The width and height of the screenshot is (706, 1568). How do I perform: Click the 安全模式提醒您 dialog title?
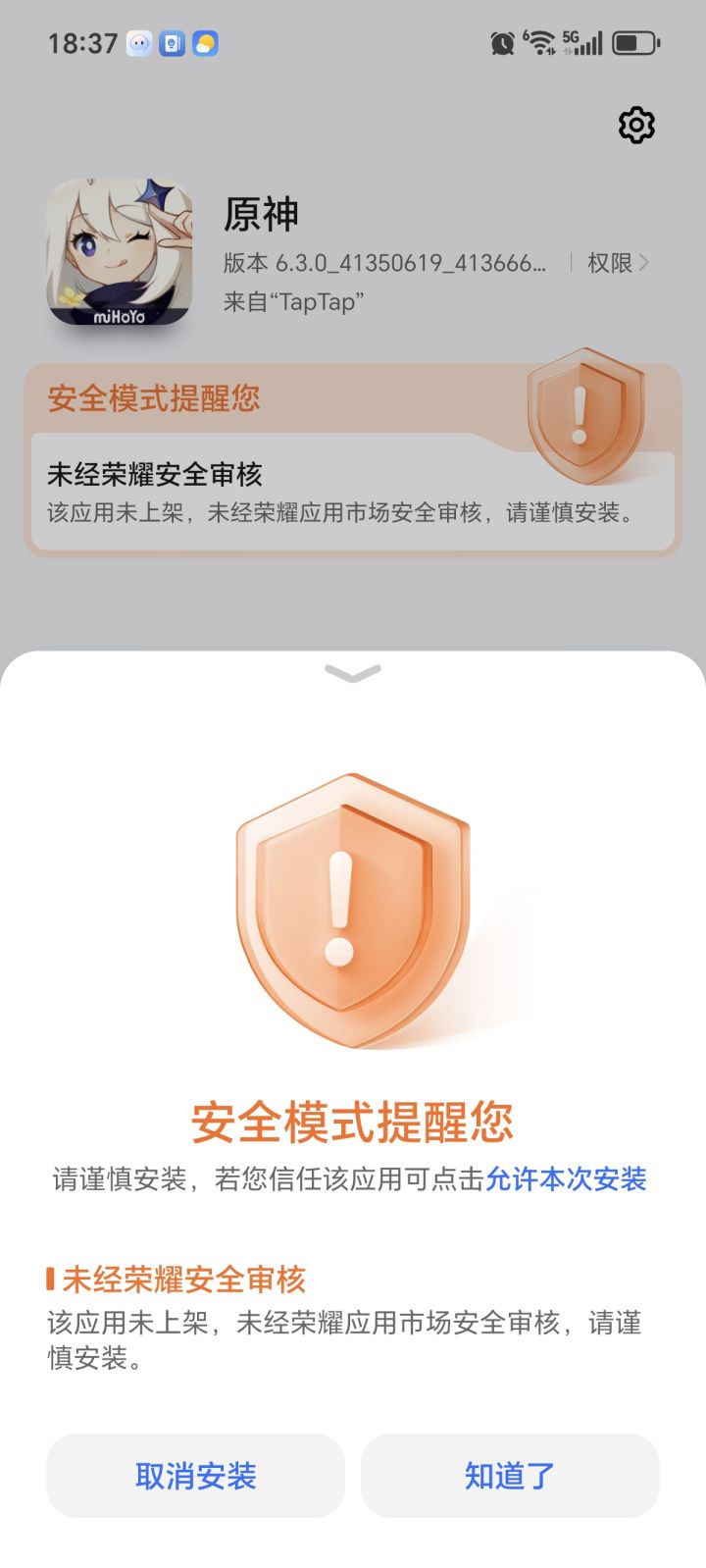point(352,1123)
